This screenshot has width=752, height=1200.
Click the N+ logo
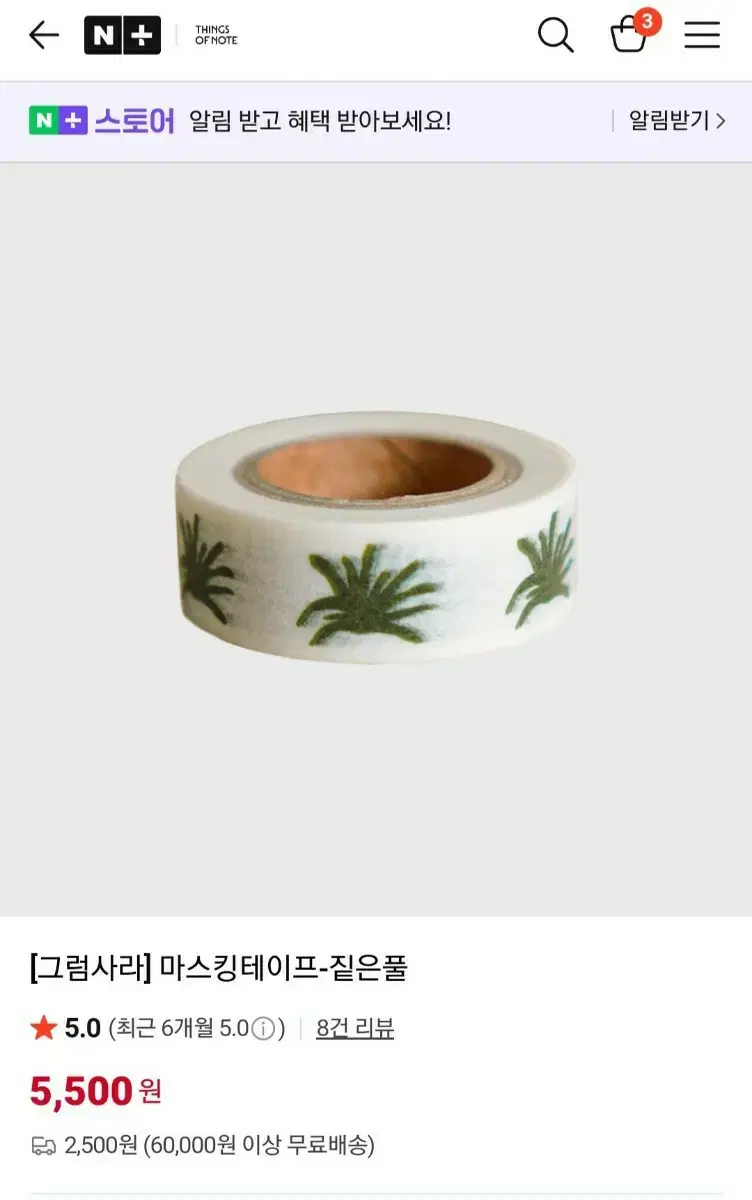tap(124, 34)
